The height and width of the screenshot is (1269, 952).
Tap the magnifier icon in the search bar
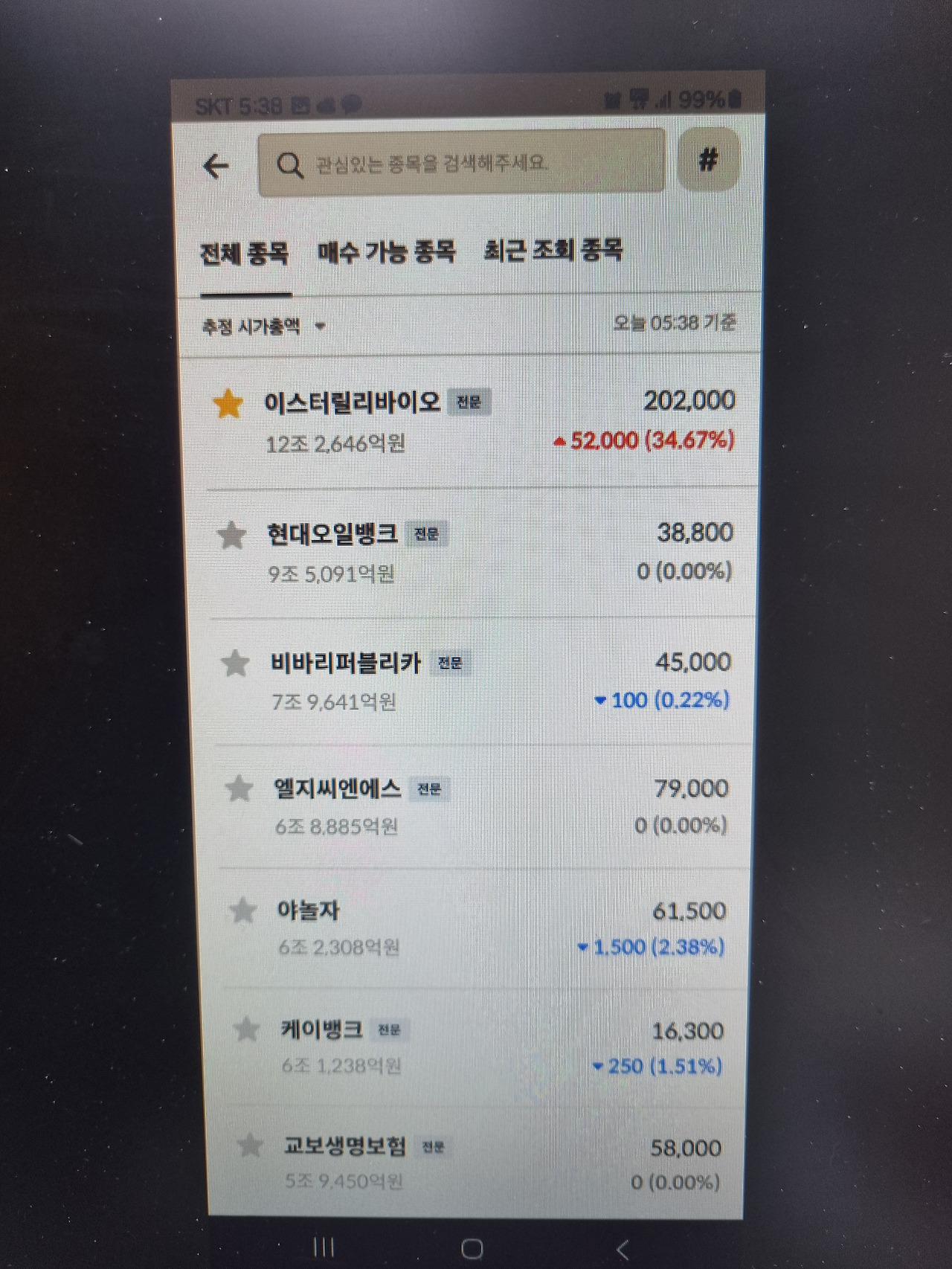pos(292,162)
